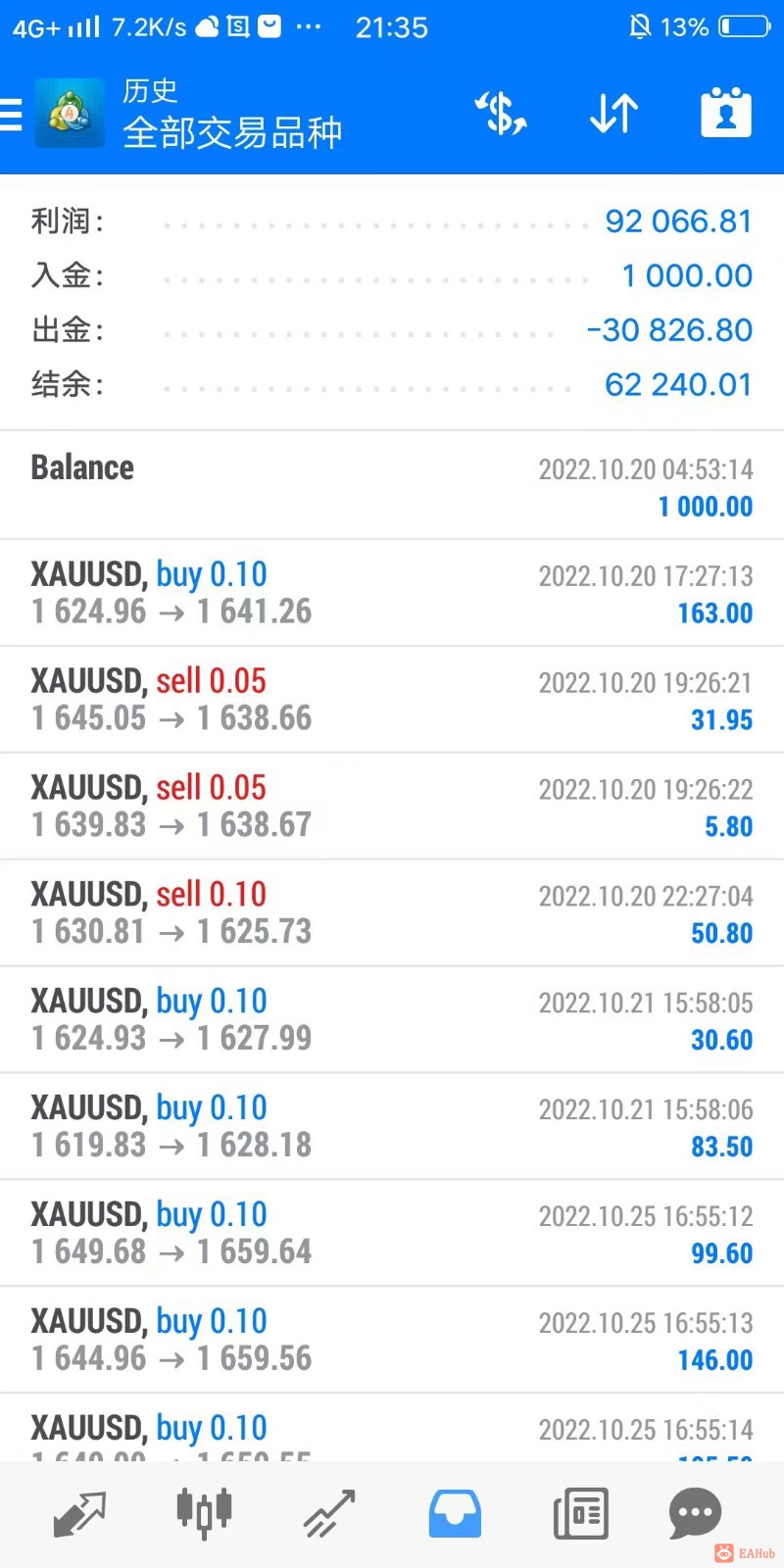The image size is (784, 1568).
Task: Expand the buy trade with 83.50 profit
Action: (392, 1127)
